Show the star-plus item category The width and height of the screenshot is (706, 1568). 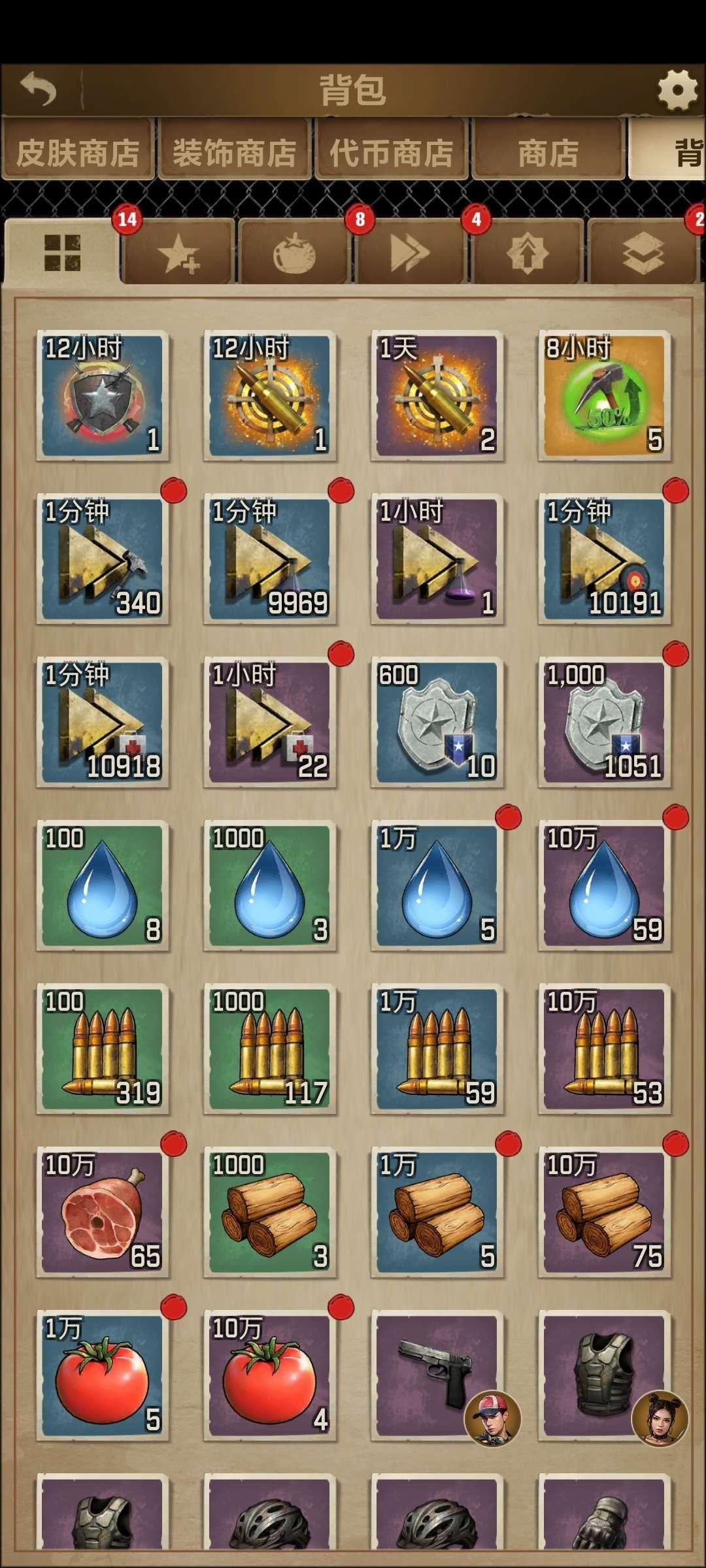[x=178, y=254]
